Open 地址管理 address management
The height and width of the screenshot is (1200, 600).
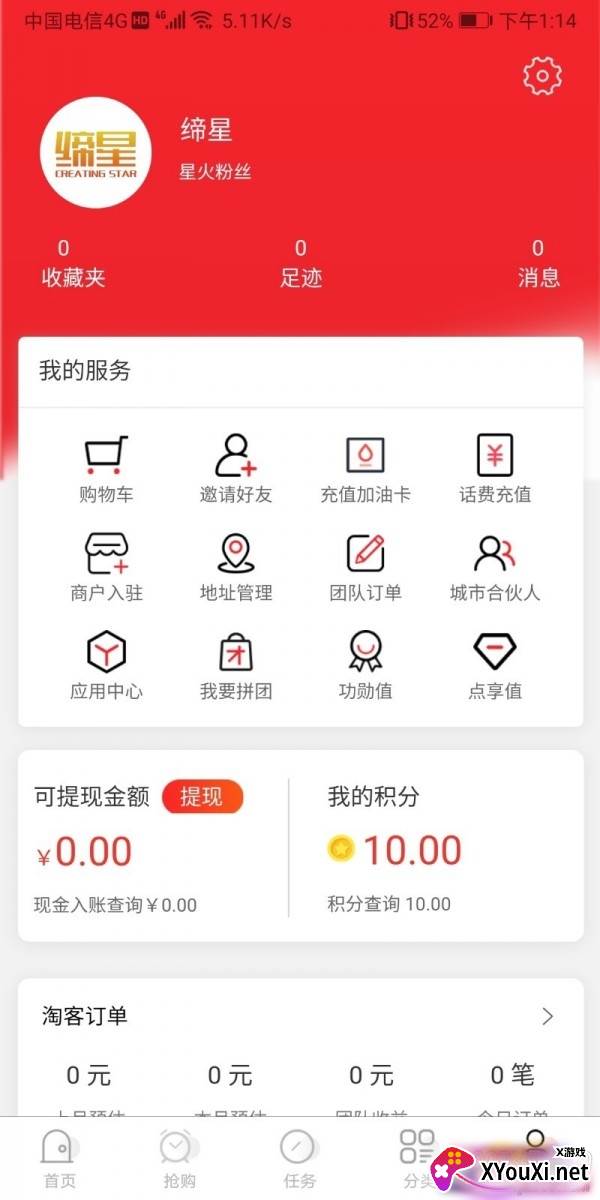[236, 567]
